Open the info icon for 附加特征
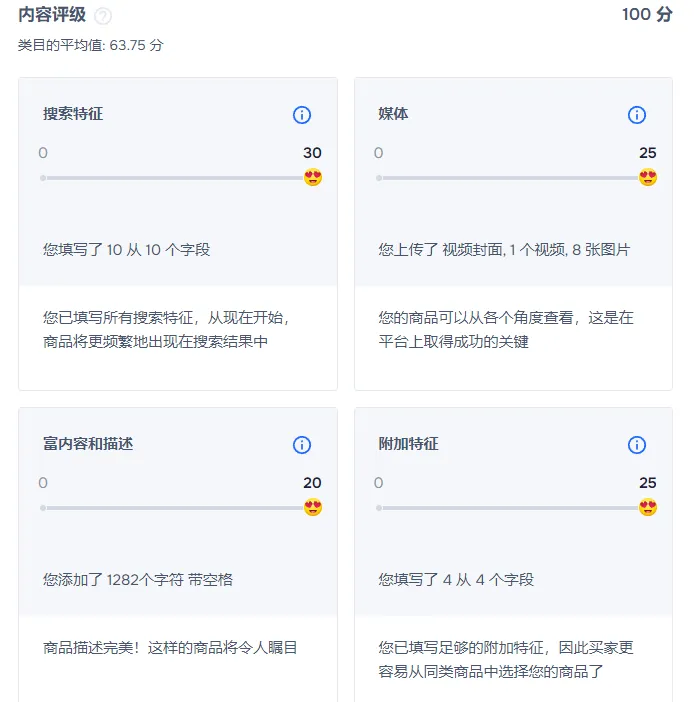This screenshot has width=694, height=702. point(637,445)
